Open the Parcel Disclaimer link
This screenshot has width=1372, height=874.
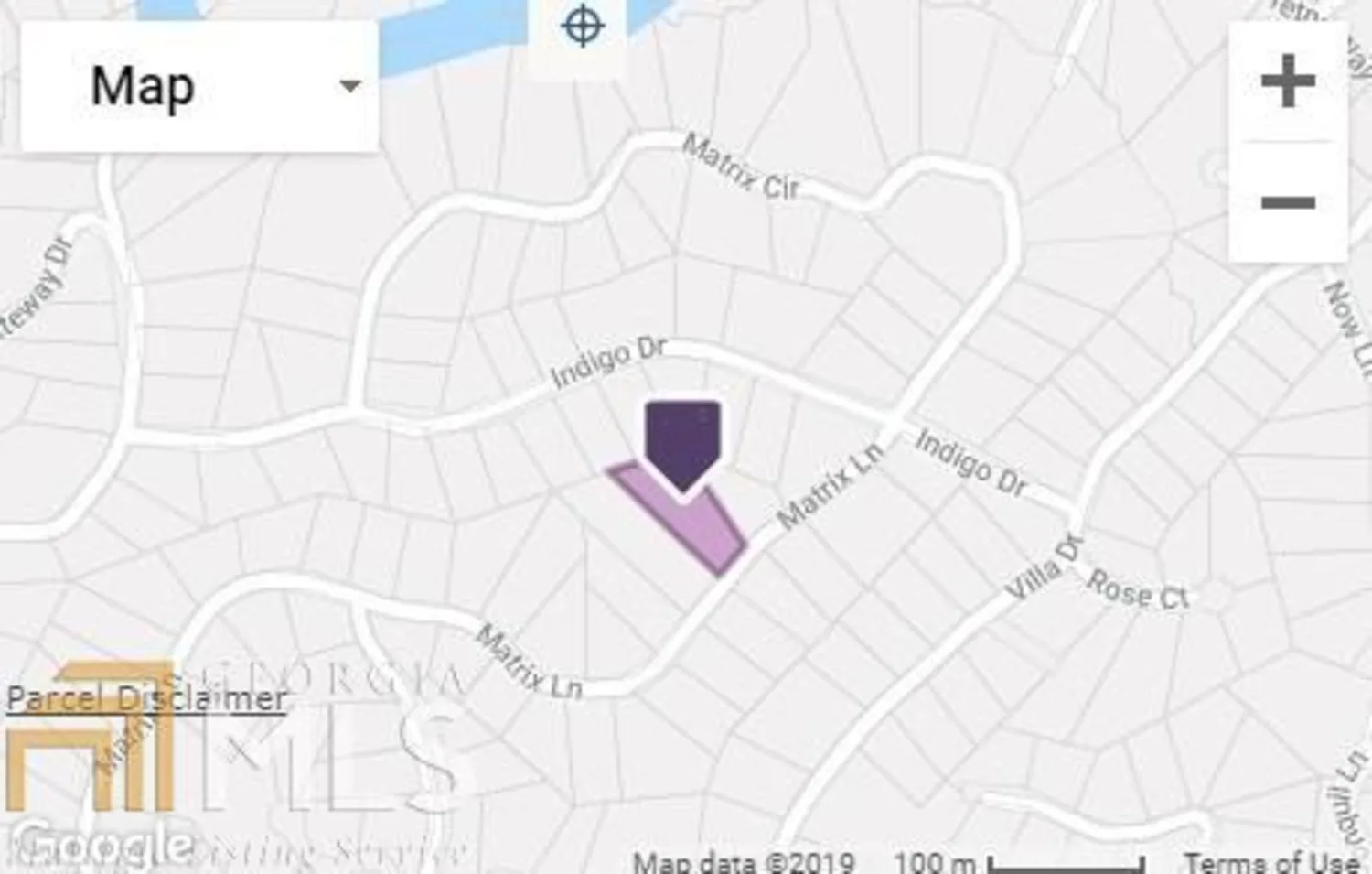pyautogui.click(x=146, y=699)
